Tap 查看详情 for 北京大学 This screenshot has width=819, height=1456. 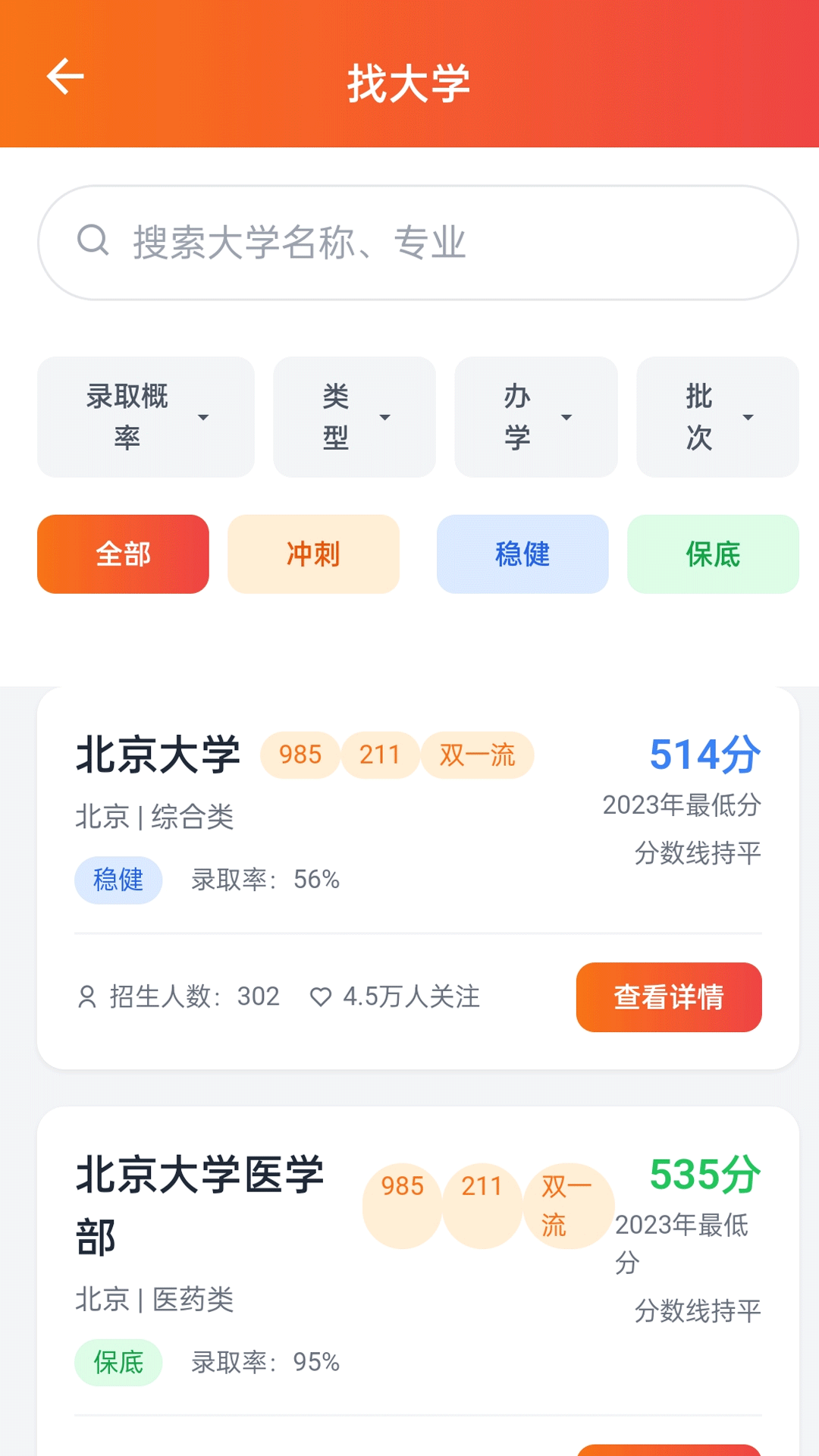pos(668,997)
